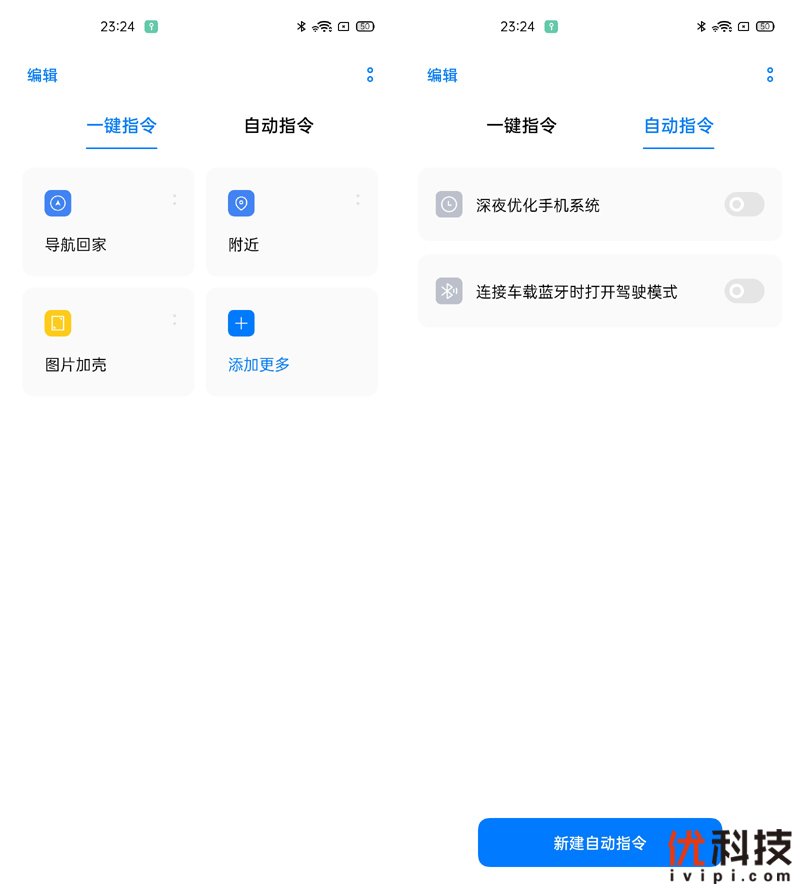Tap the 附近 location shortcut icon
The width and height of the screenshot is (800, 889).
tap(241, 203)
